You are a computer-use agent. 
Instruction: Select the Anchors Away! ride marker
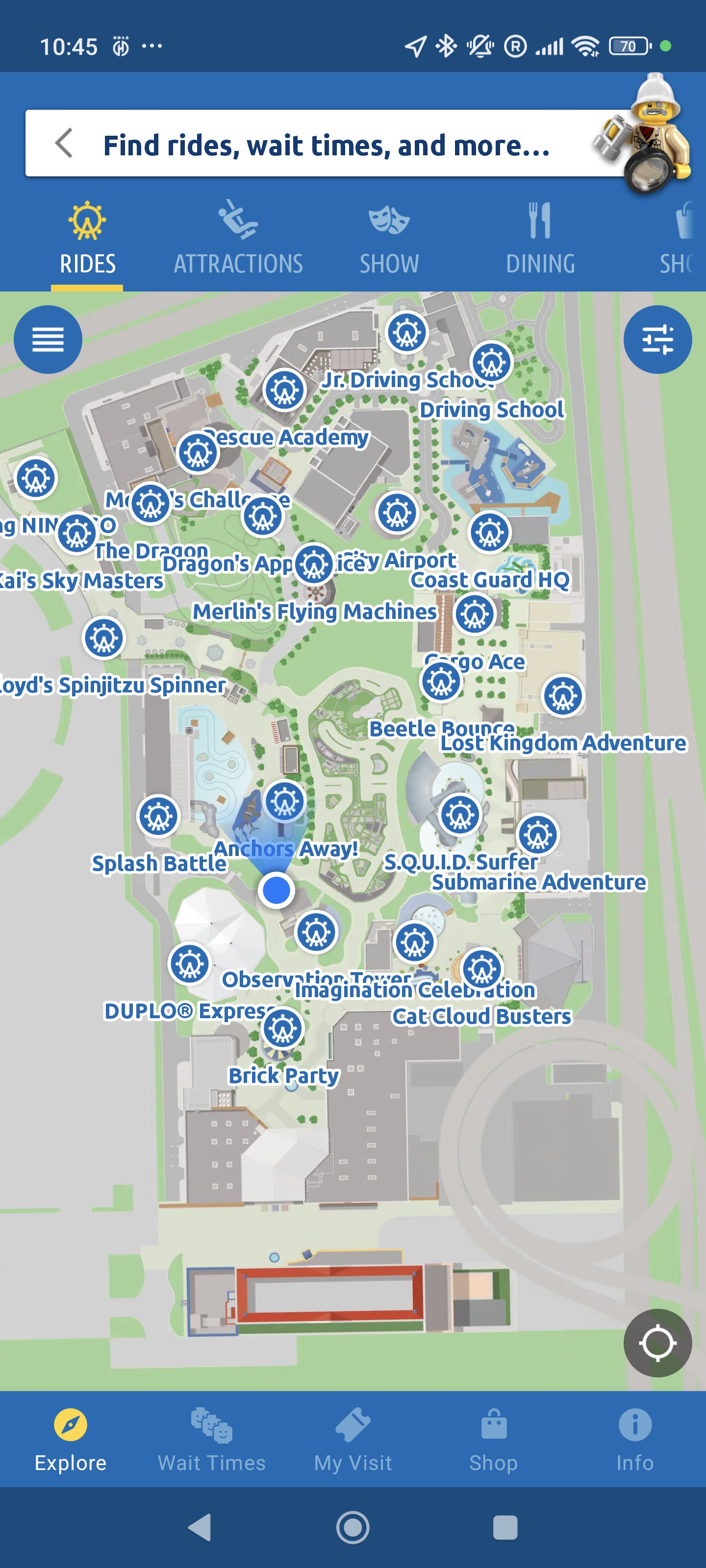[284, 802]
